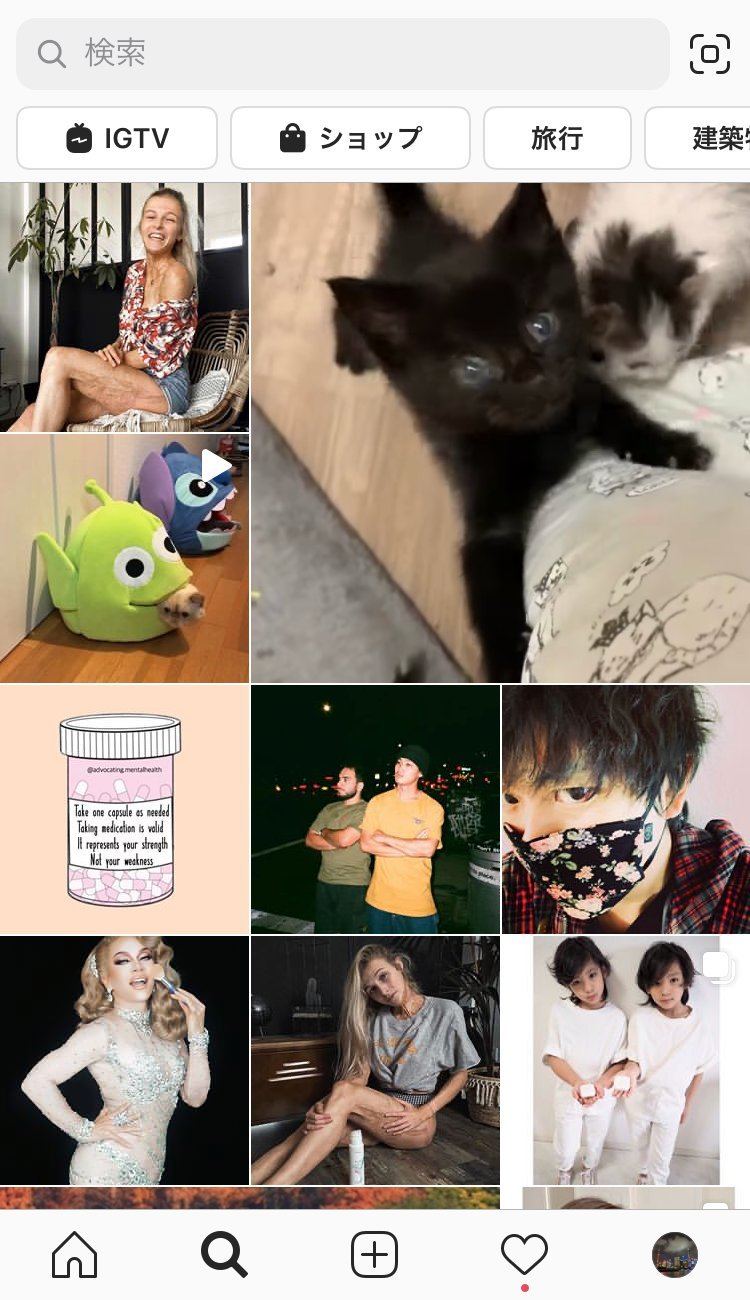Go to the Home tab

point(75,1254)
